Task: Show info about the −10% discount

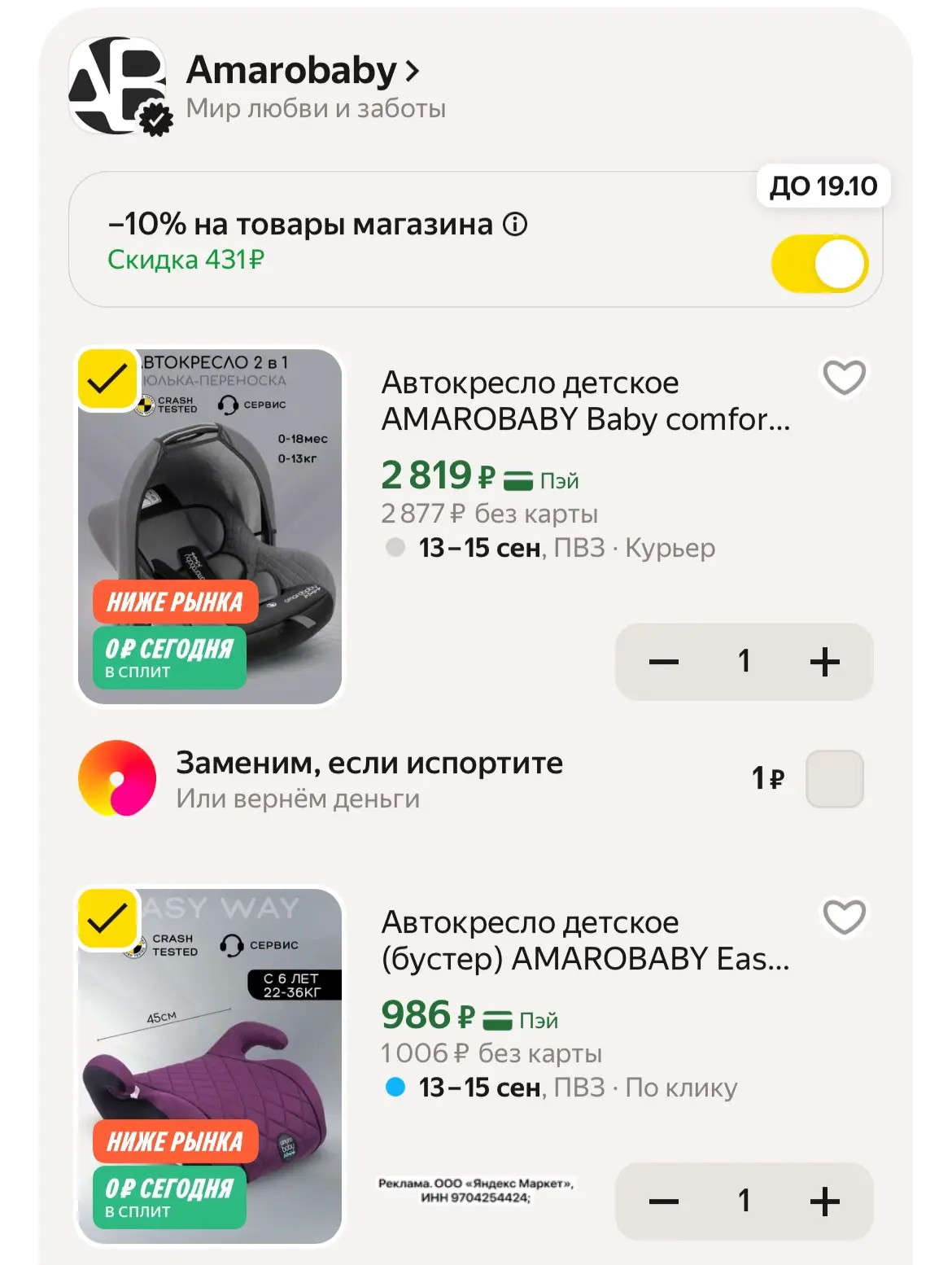Action: coord(515,224)
